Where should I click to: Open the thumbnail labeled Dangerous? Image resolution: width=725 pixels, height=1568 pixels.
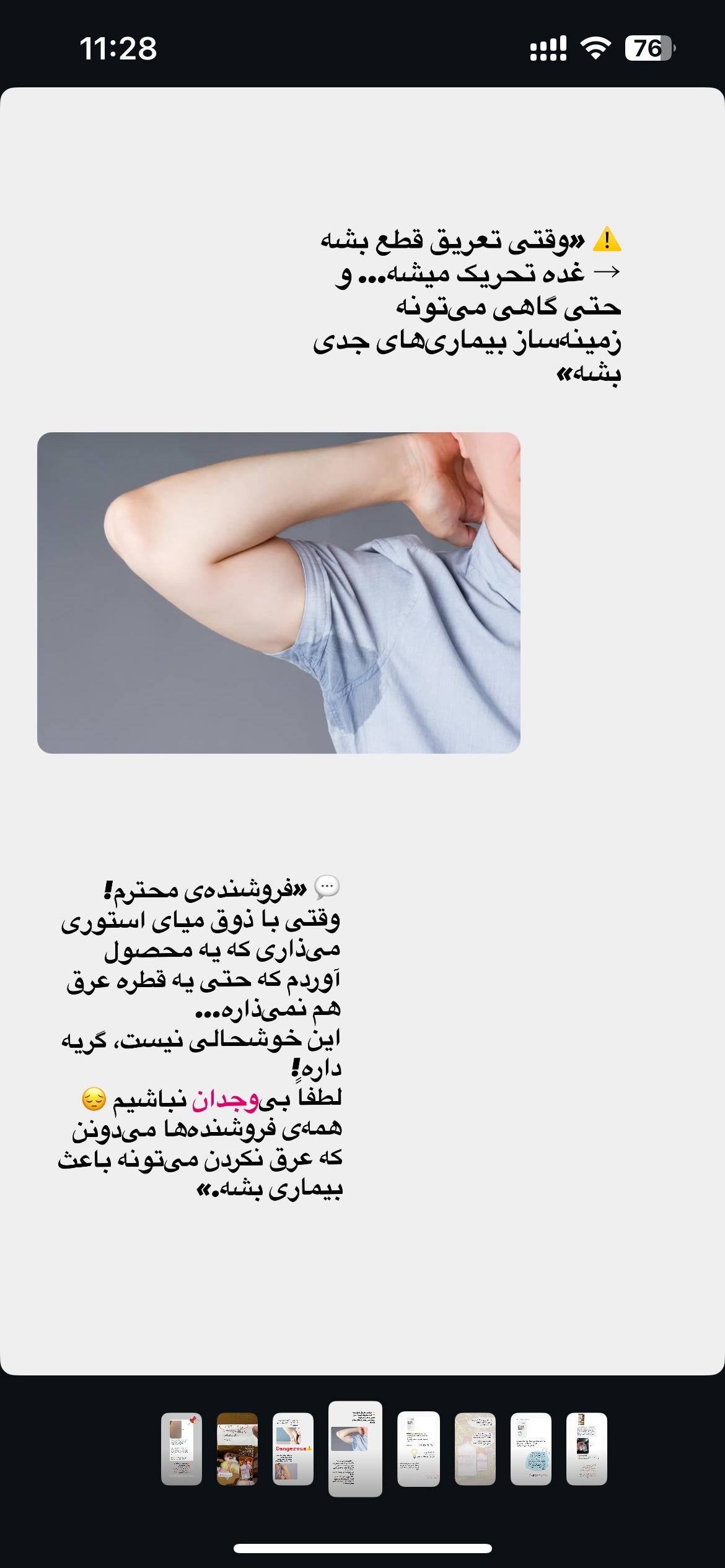click(x=293, y=1448)
